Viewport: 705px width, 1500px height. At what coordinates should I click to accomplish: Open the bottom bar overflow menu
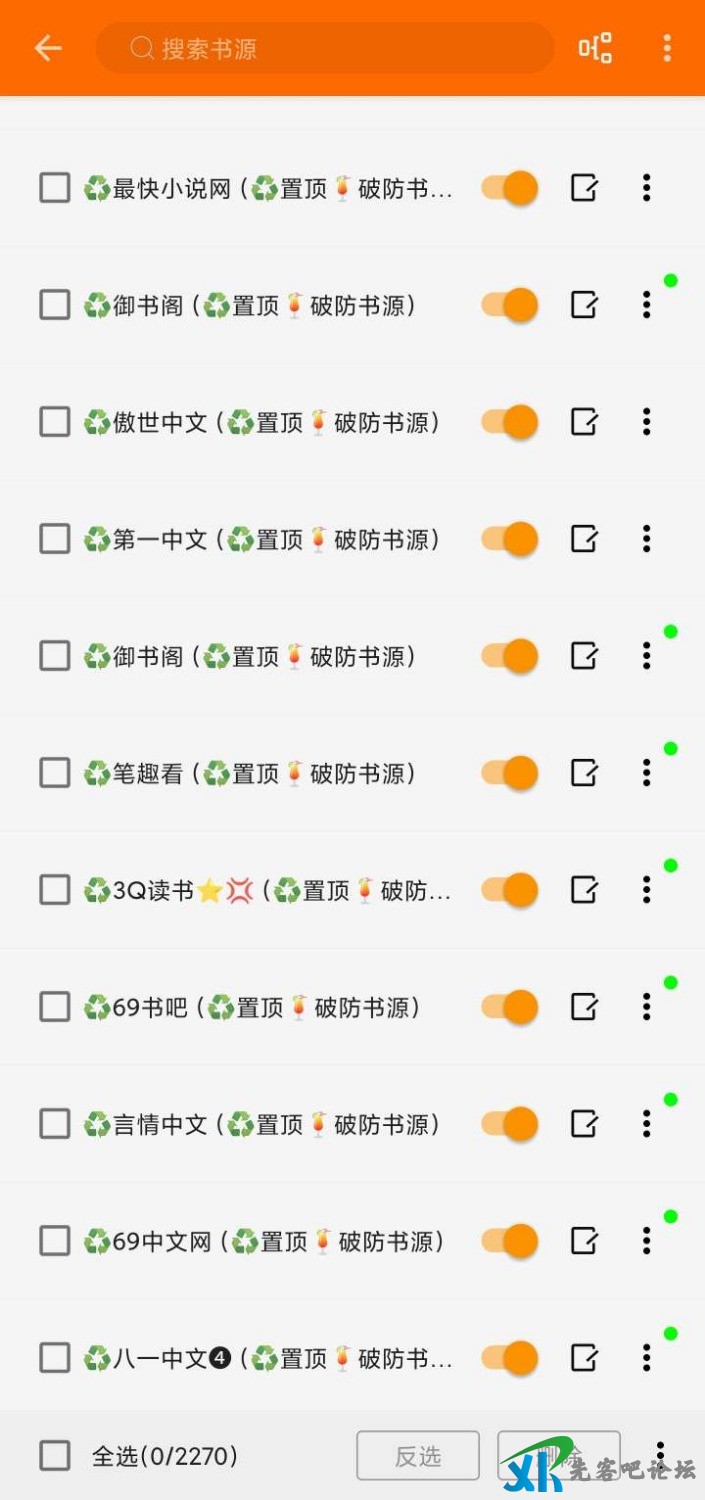pyautogui.click(x=660, y=1454)
